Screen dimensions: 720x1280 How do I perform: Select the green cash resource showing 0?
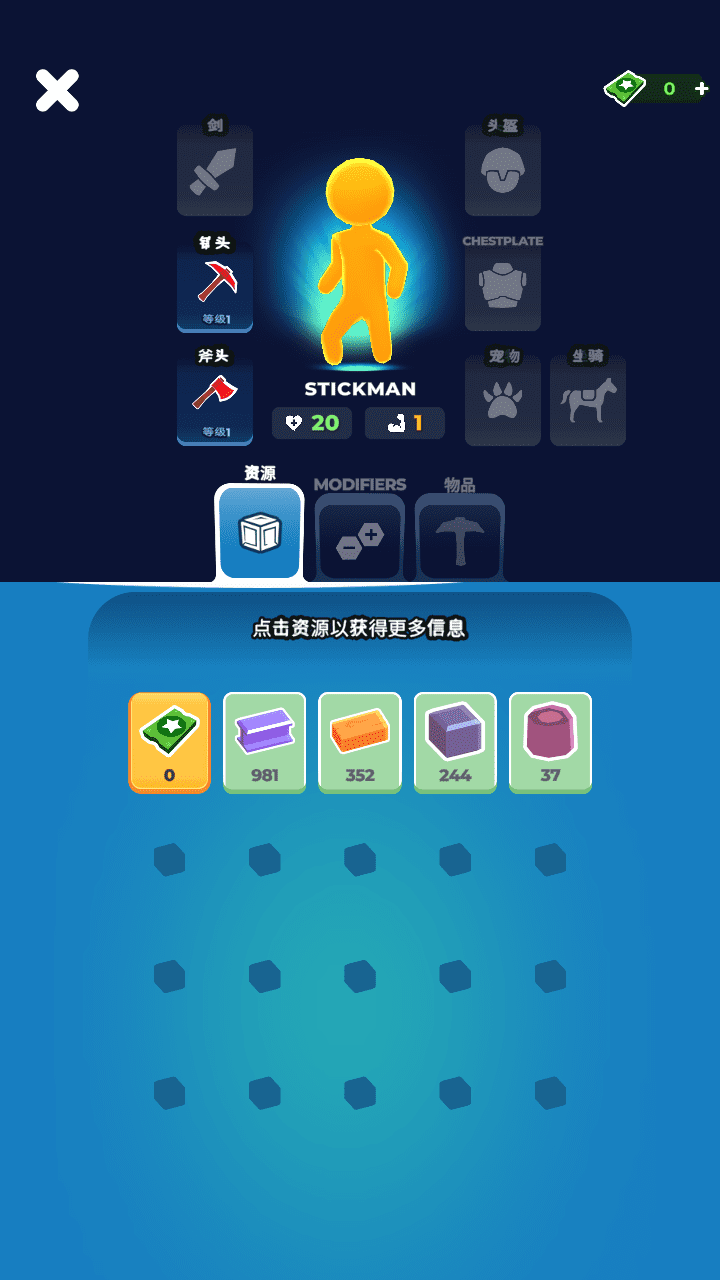[x=170, y=742]
